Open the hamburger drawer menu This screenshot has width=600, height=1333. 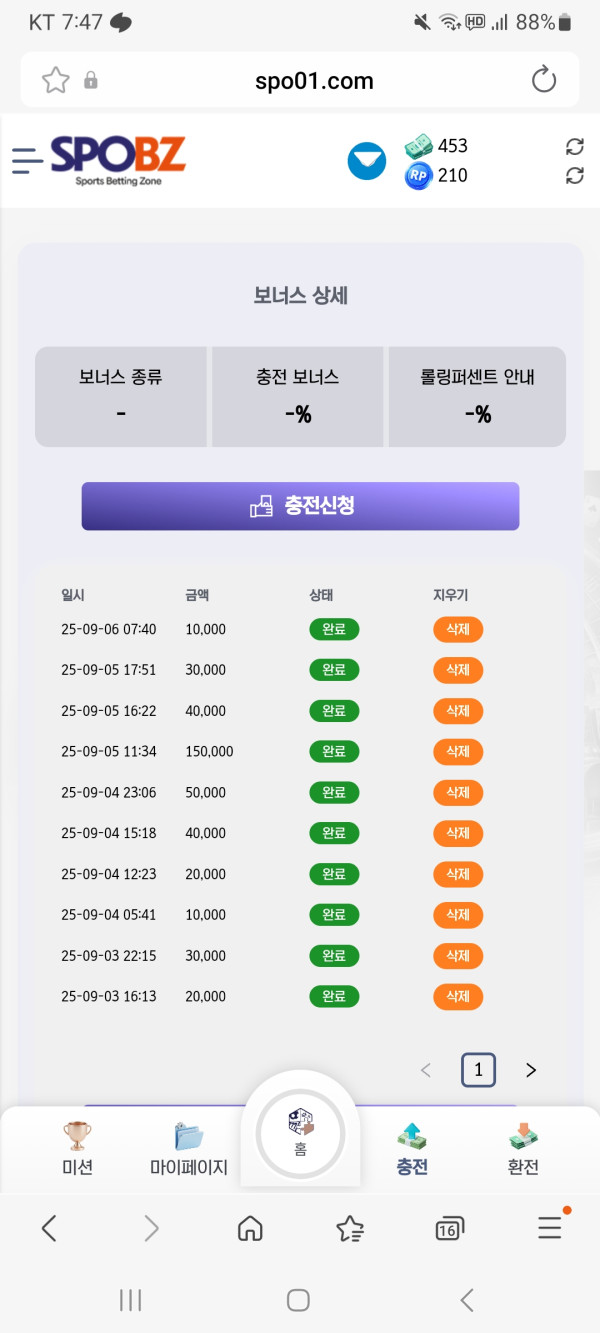[x=27, y=160]
